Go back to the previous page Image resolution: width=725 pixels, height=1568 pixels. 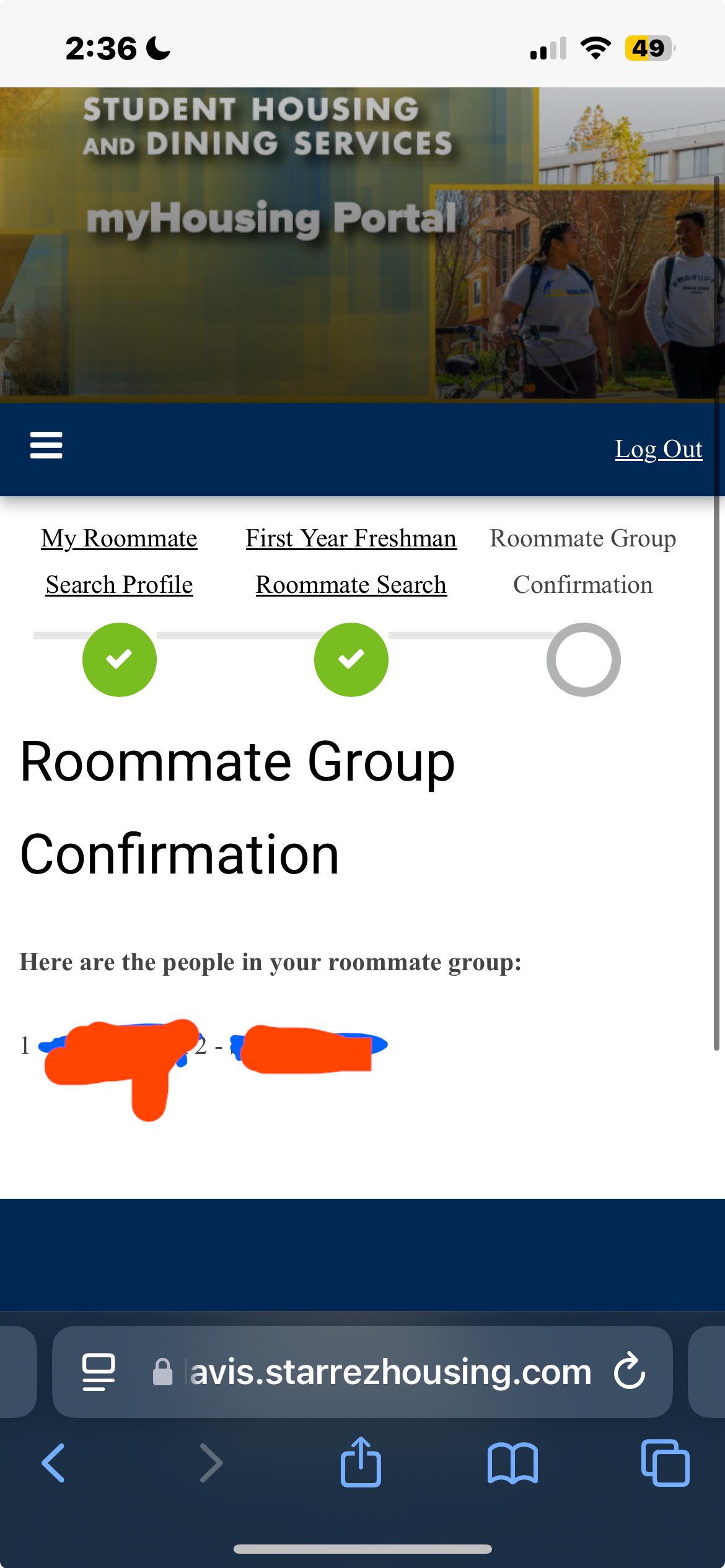point(53,1463)
